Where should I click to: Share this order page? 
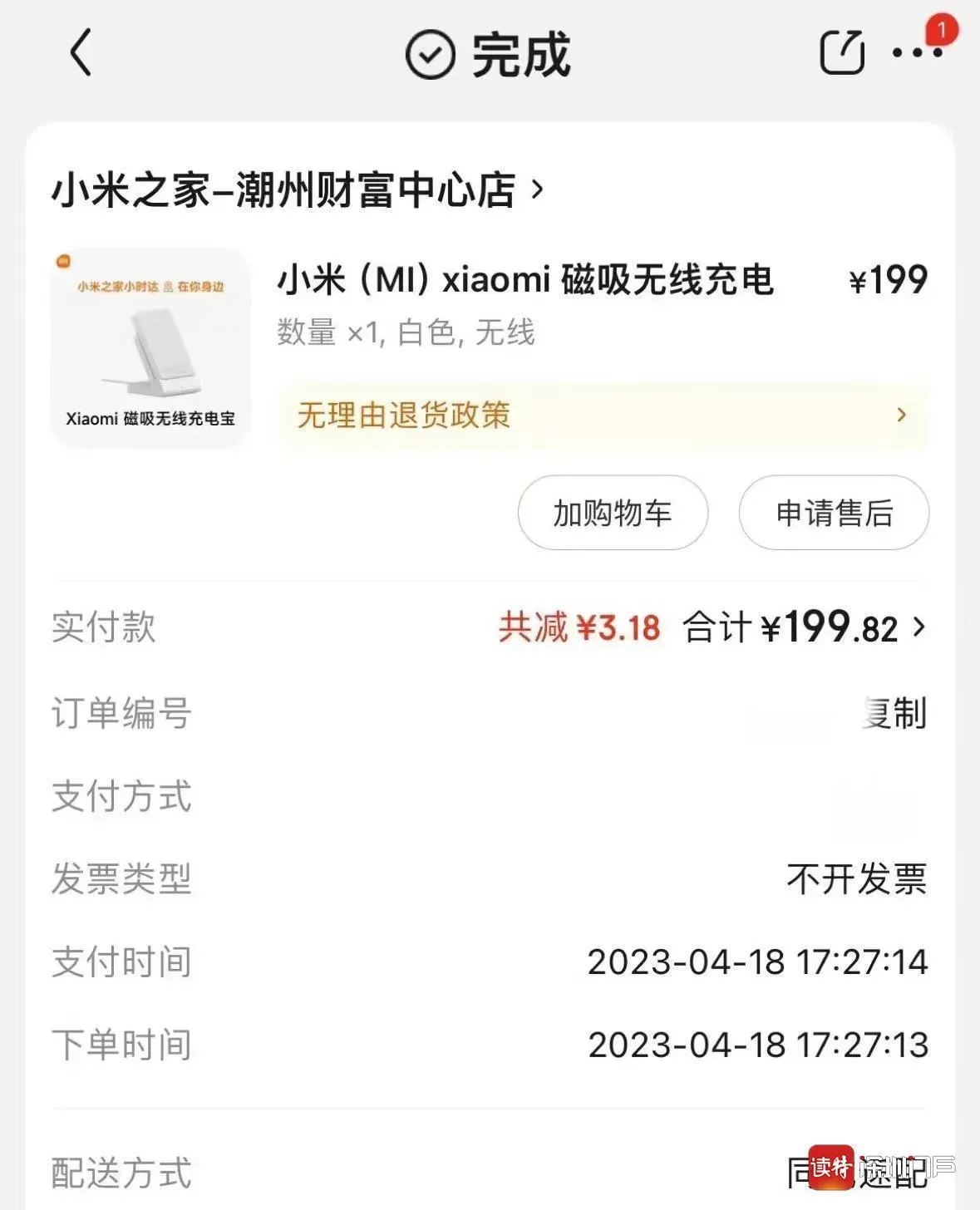tap(842, 53)
